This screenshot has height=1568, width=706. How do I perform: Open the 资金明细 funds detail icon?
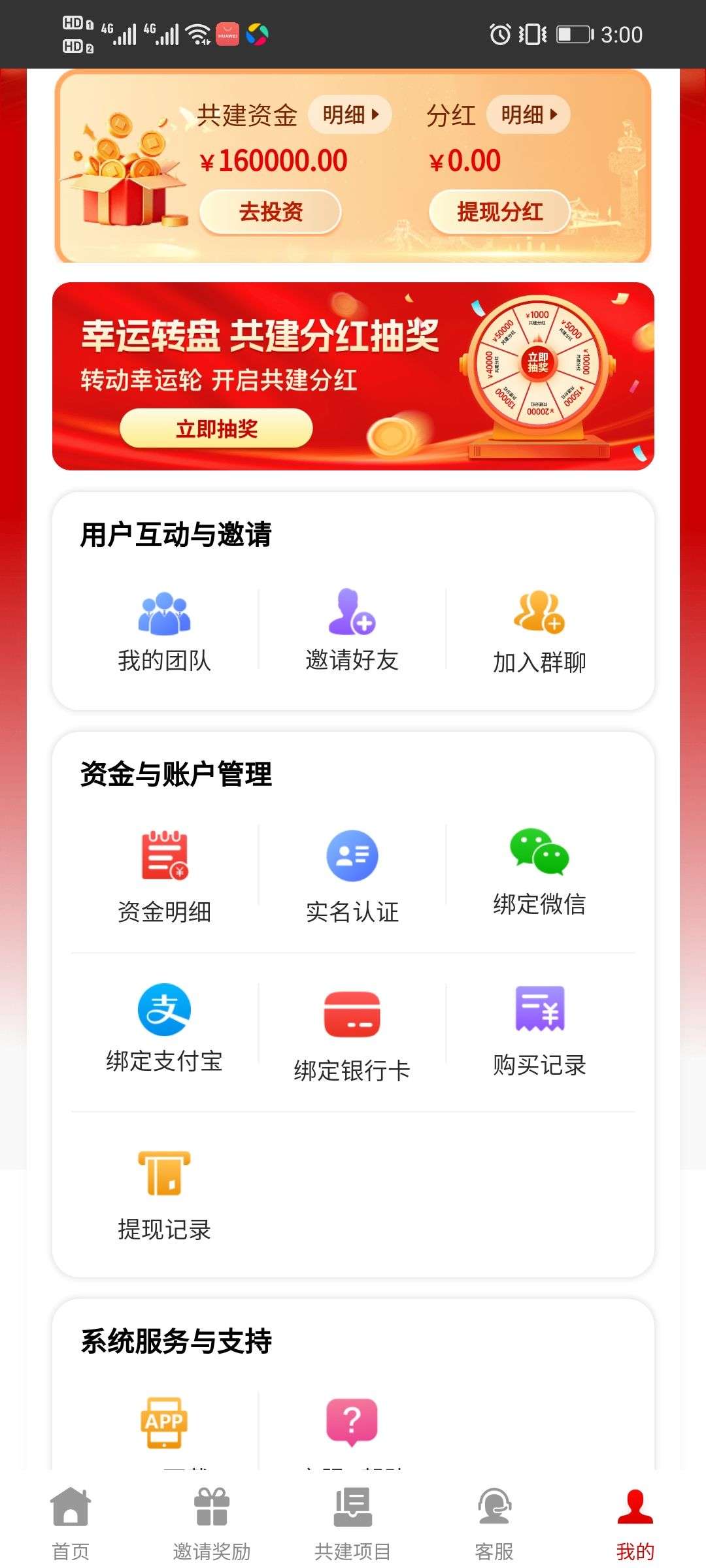pyautogui.click(x=165, y=869)
